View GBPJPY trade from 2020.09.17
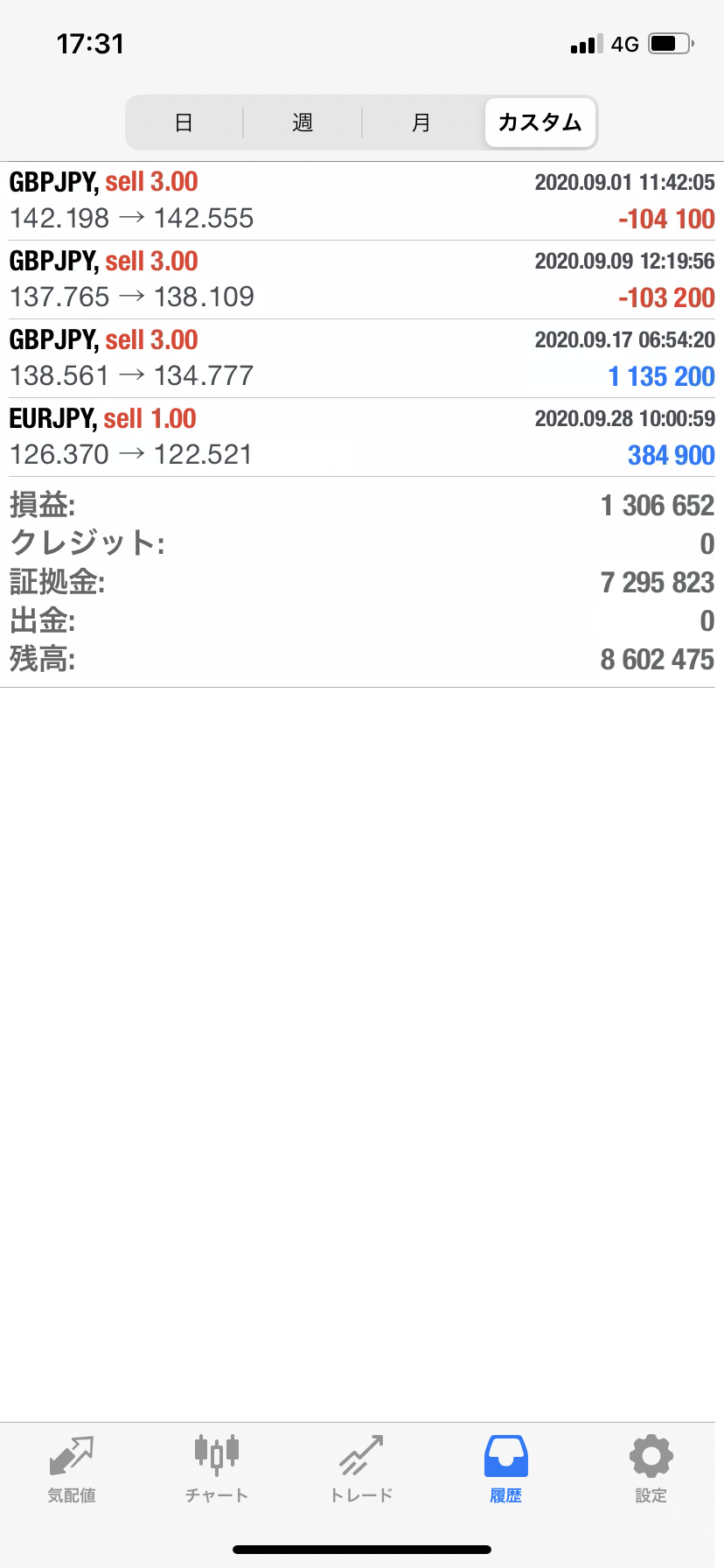The height and width of the screenshot is (1568, 724). coord(362,359)
